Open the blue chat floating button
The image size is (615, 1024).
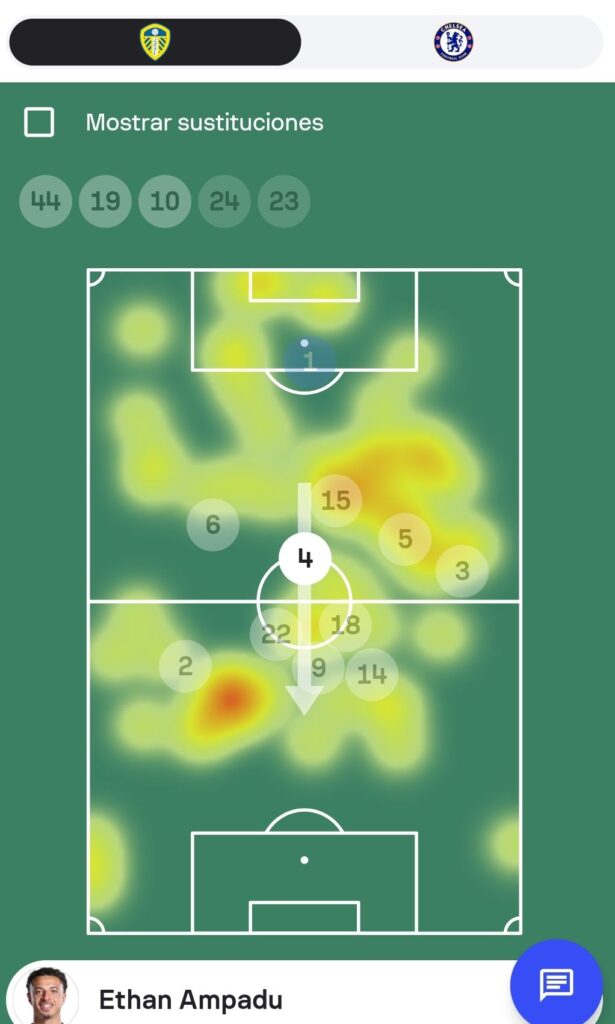[x=556, y=984]
